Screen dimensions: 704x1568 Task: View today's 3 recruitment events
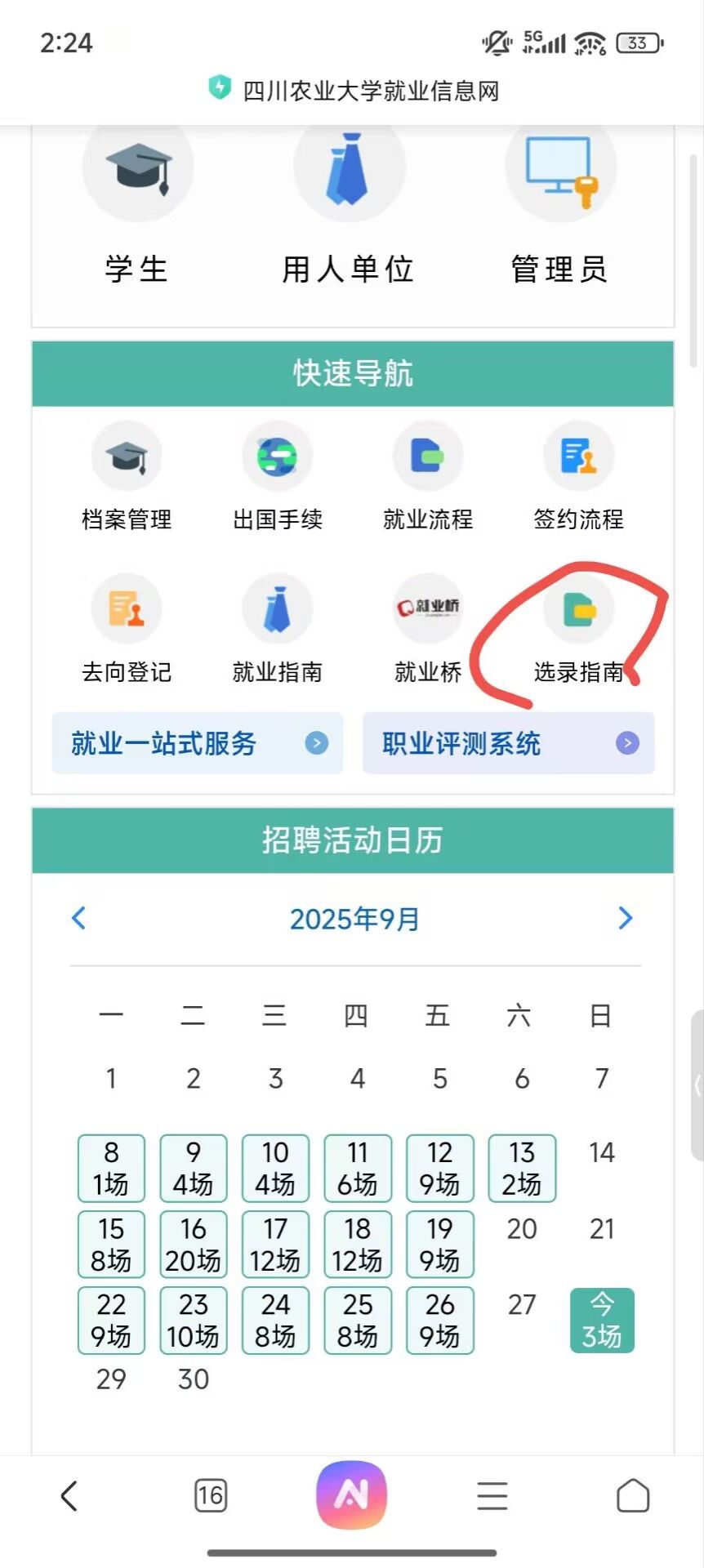[x=602, y=1320]
